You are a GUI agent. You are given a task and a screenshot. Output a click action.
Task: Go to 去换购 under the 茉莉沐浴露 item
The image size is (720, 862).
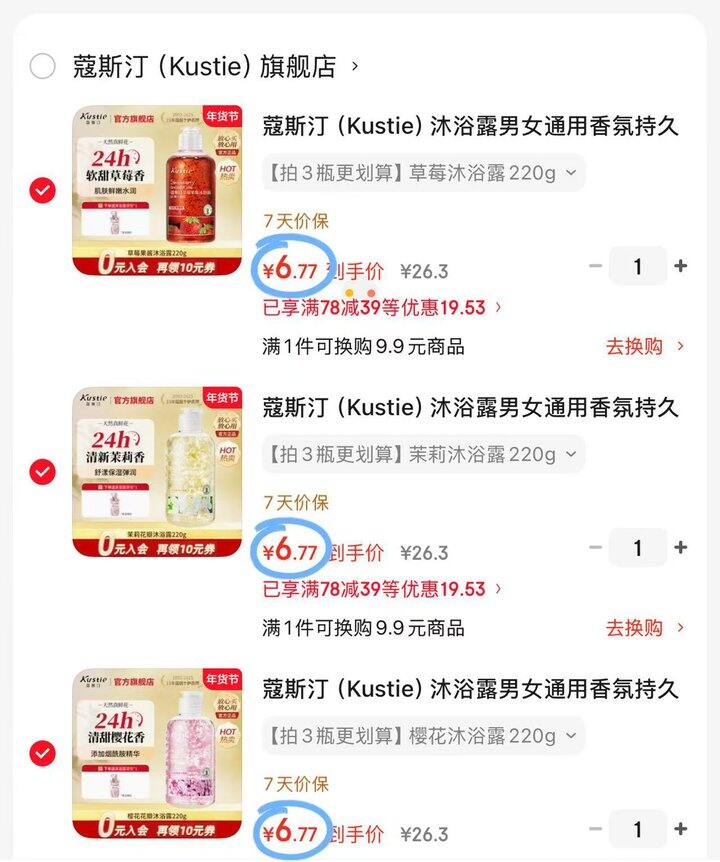point(645,628)
